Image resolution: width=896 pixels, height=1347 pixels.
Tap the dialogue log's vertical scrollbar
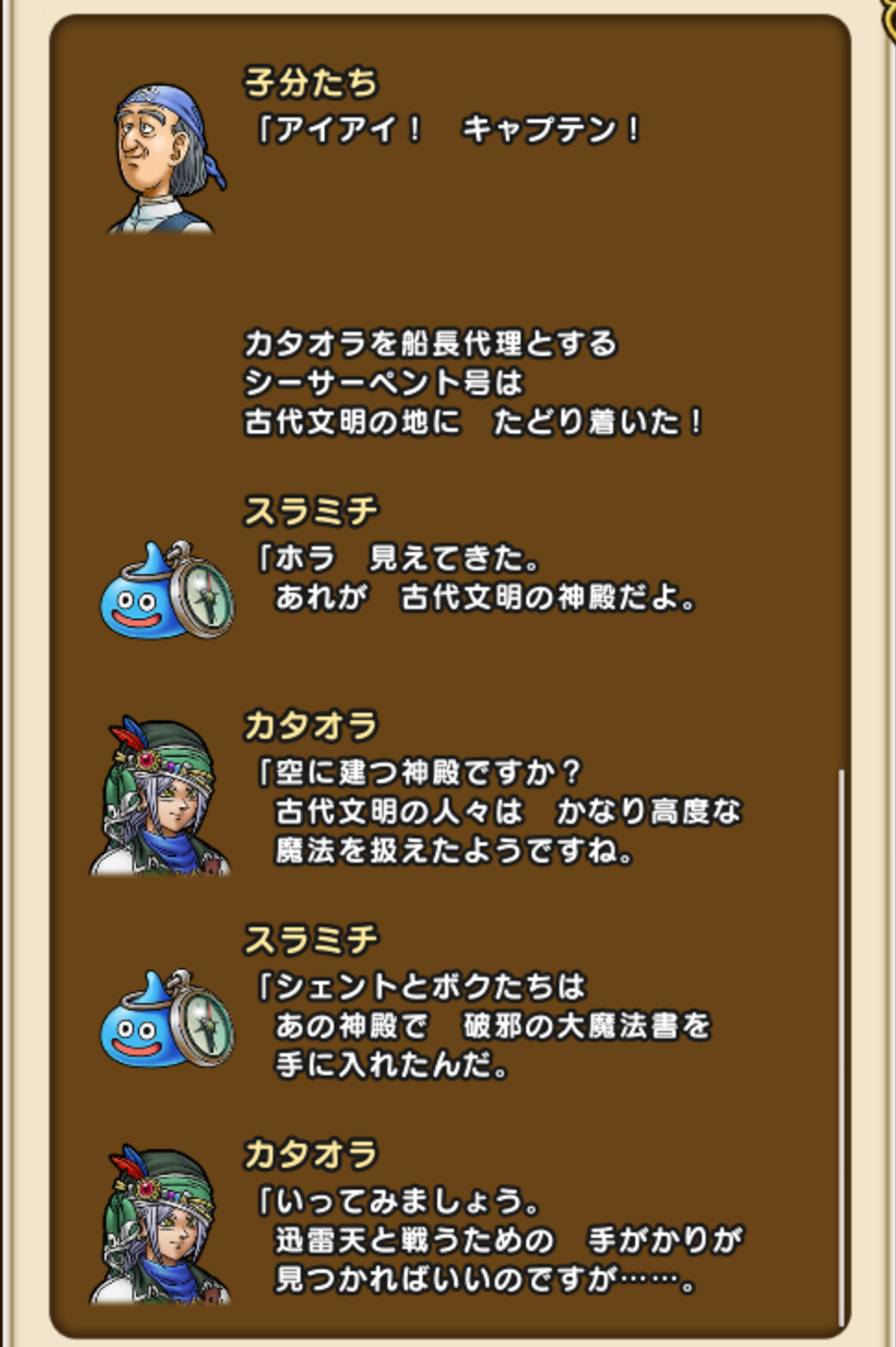841,1045
